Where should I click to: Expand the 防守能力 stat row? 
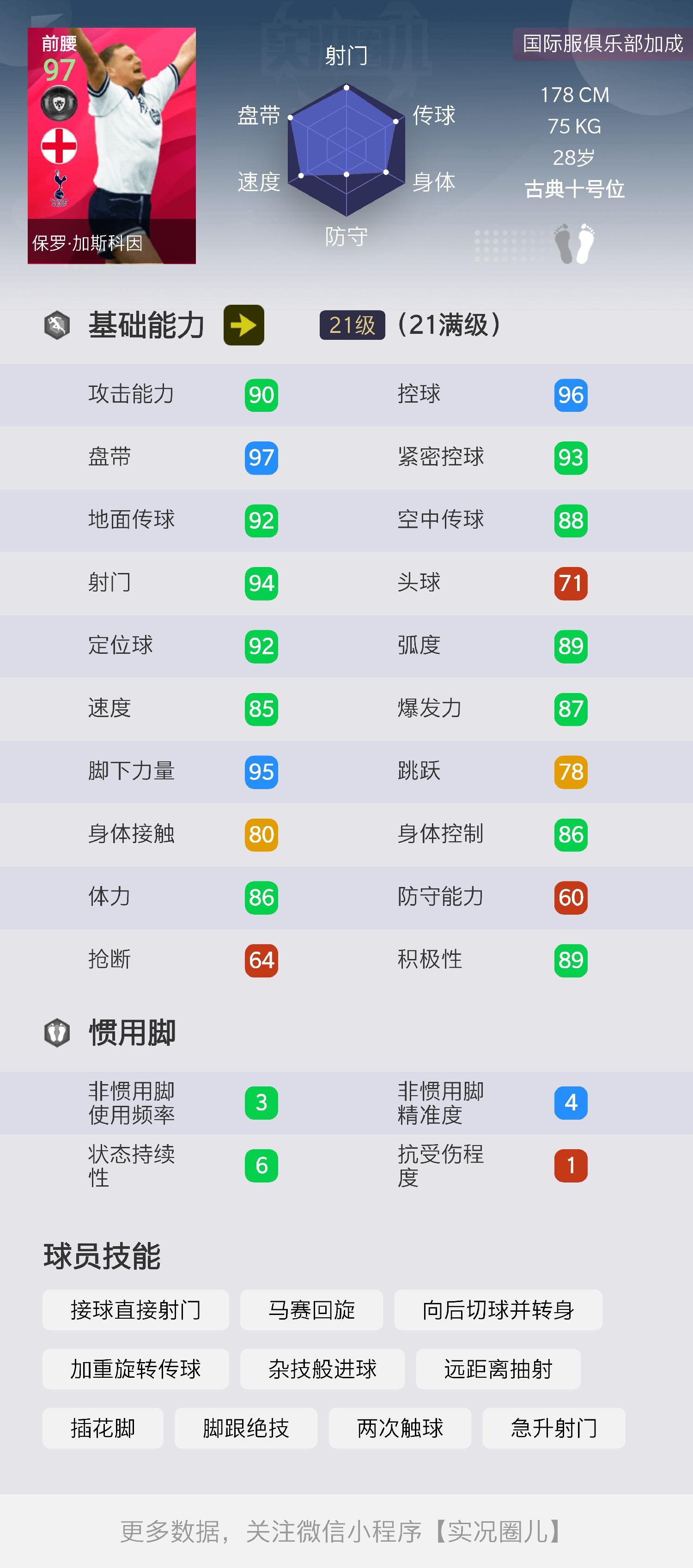[x=440, y=897]
